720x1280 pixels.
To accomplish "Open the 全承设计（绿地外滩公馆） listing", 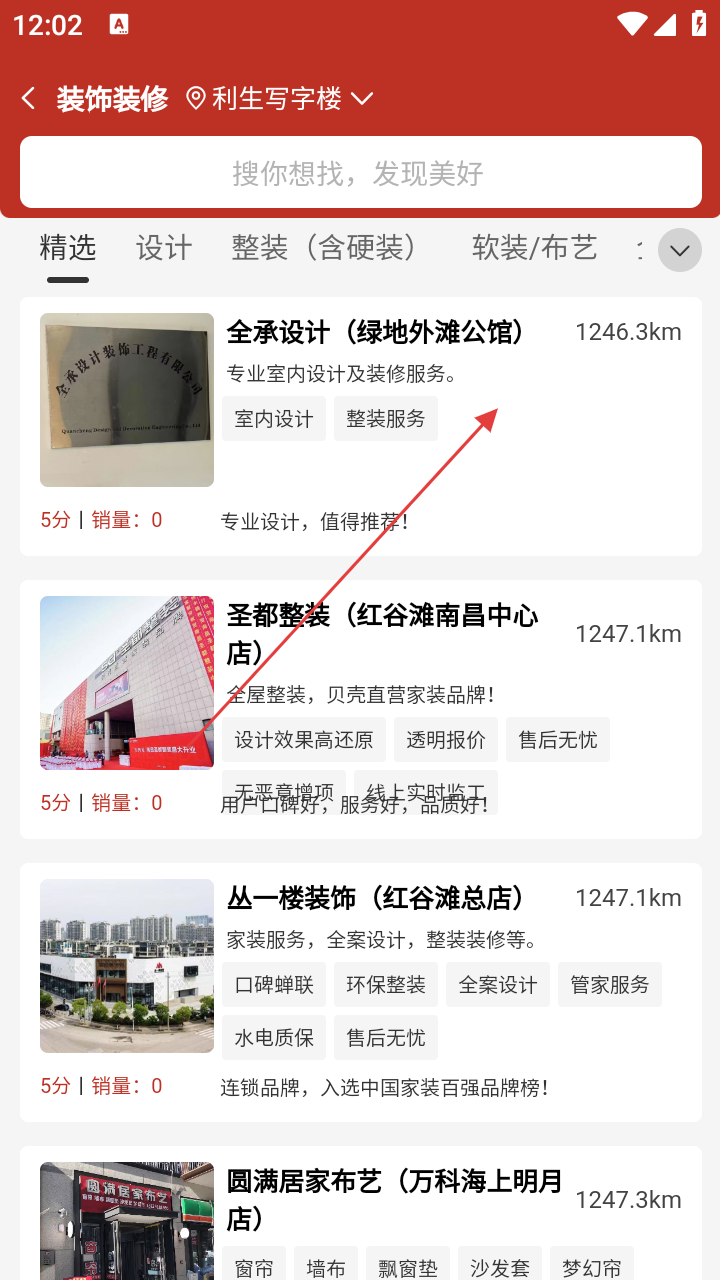I will [x=376, y=332].
